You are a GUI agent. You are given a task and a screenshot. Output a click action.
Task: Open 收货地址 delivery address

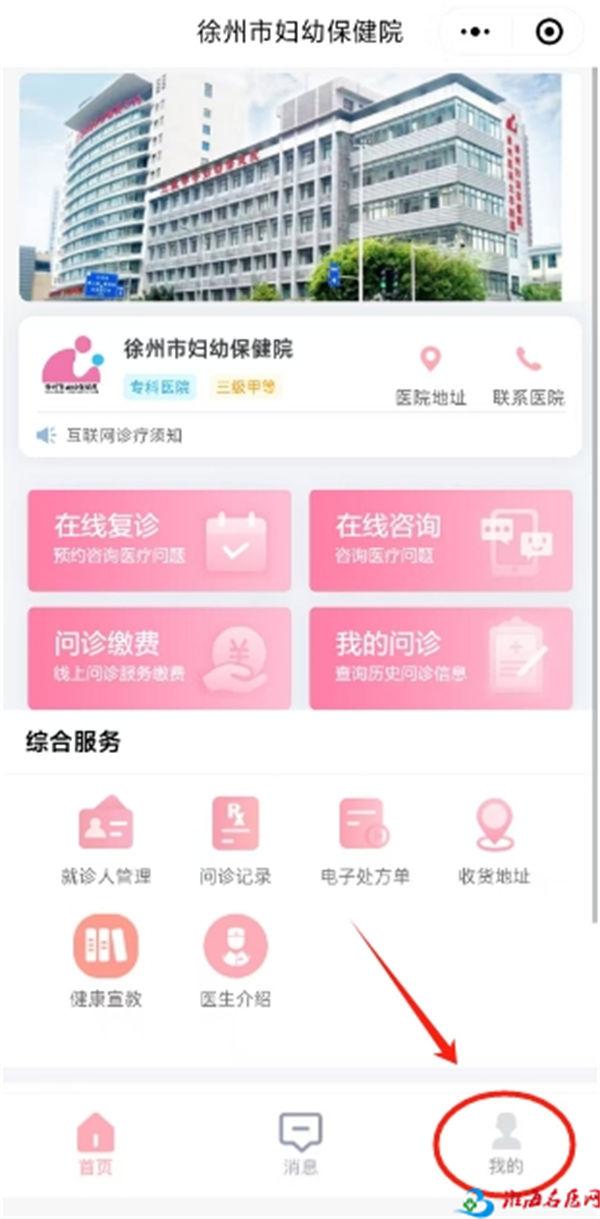coord(494,841)
